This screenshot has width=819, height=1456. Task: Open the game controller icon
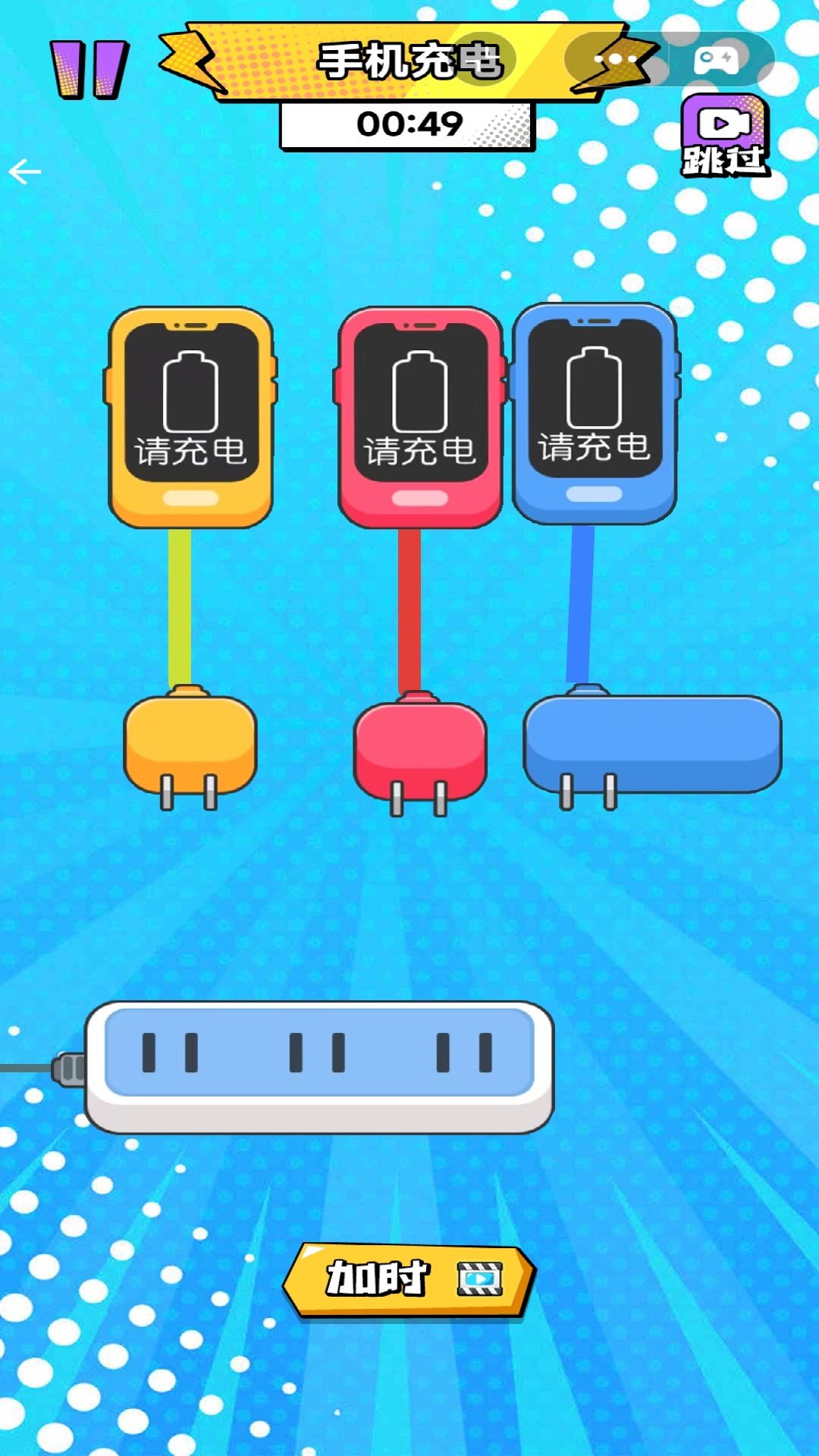click(717, 59)
